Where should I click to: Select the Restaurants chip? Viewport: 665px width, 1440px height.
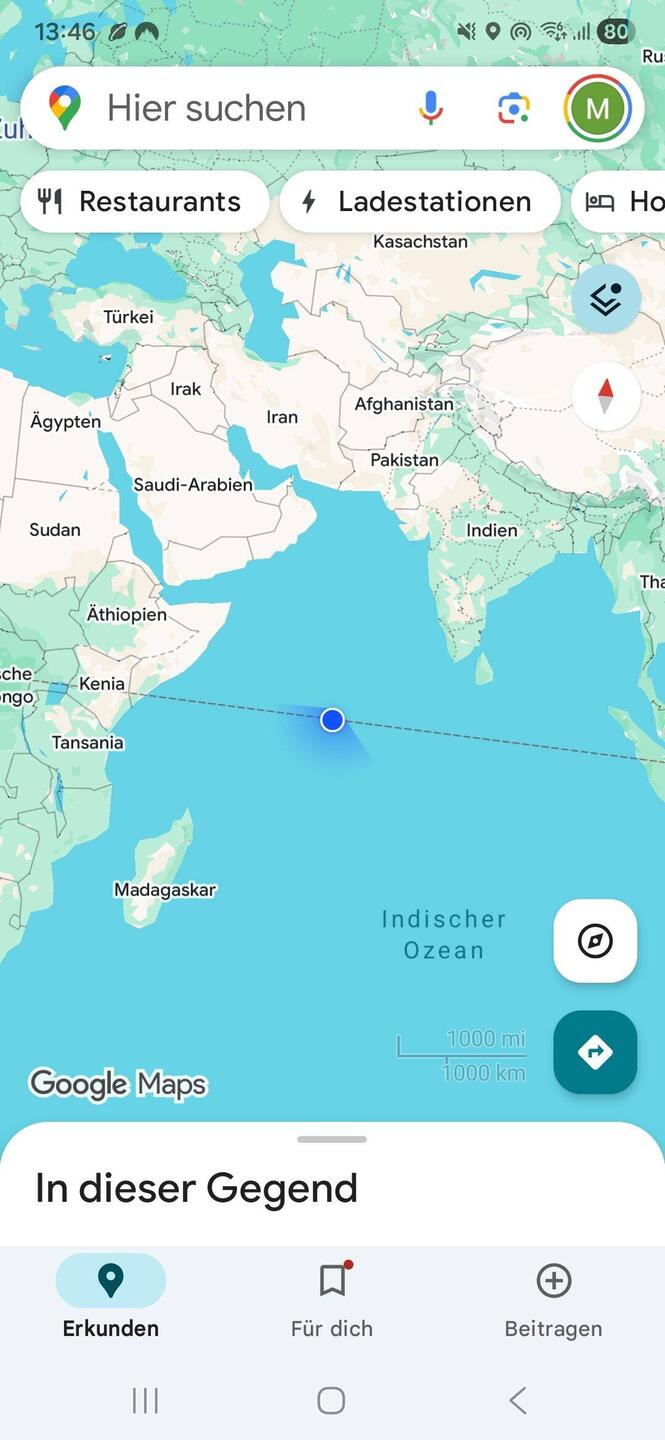[144, 202]
